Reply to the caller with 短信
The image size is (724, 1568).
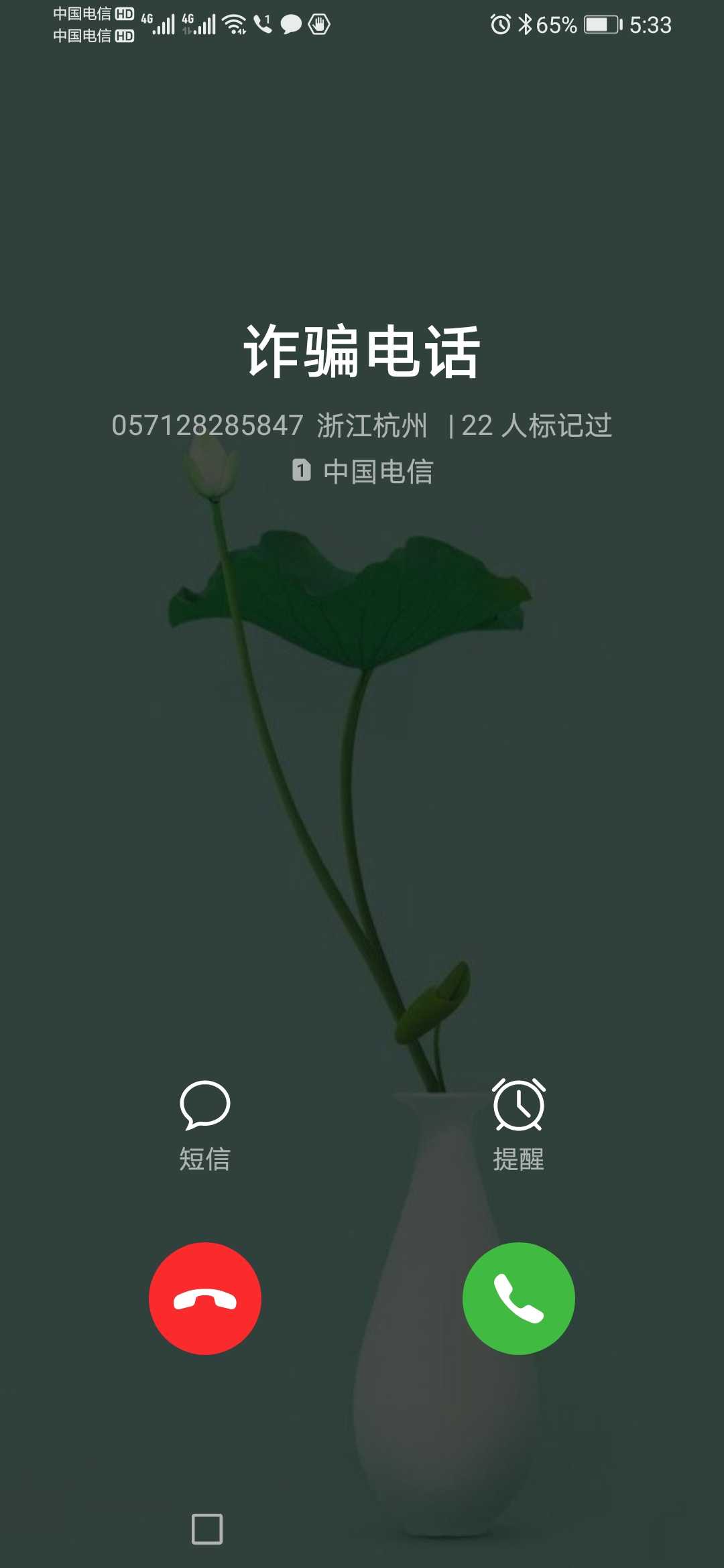[205, 1126]
